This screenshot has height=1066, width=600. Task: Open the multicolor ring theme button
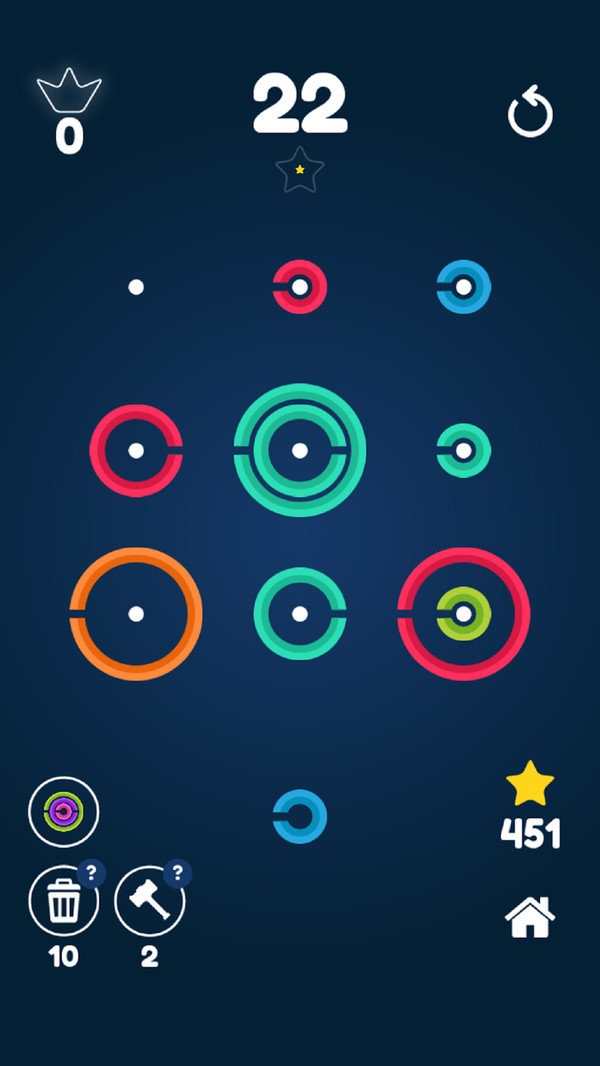[x=64, y=811]
